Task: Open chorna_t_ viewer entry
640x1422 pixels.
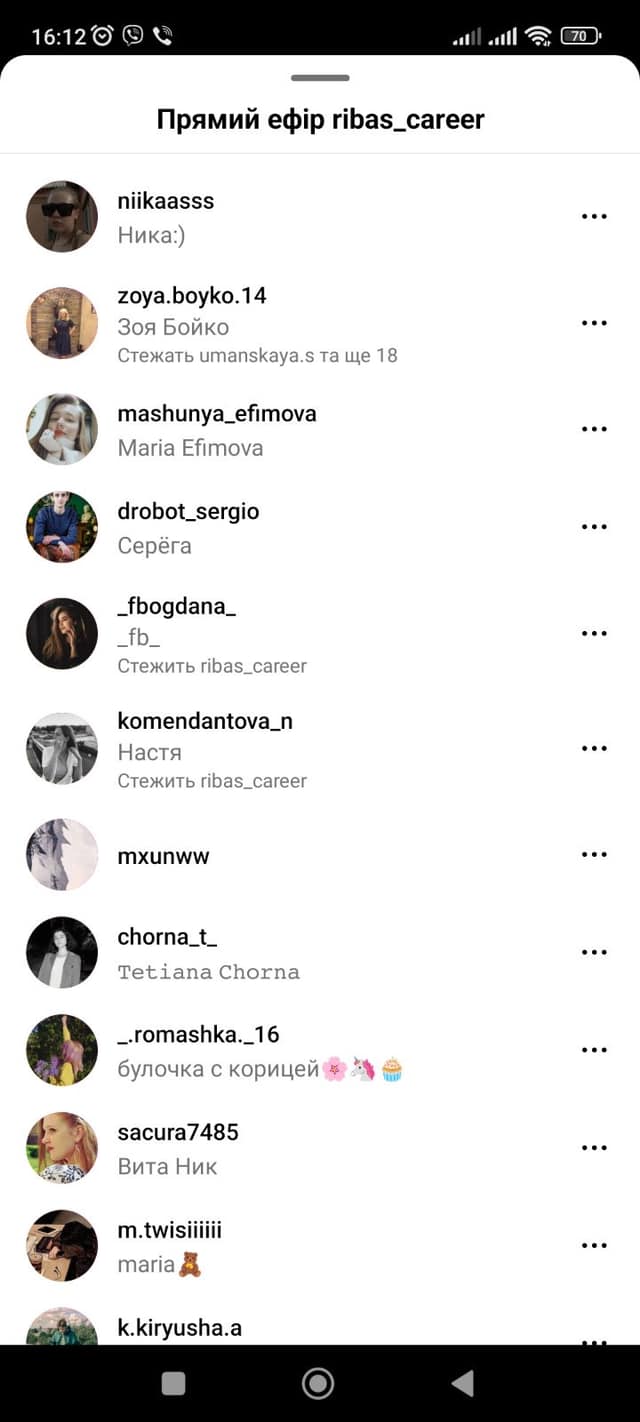Action: coord(320,953)
